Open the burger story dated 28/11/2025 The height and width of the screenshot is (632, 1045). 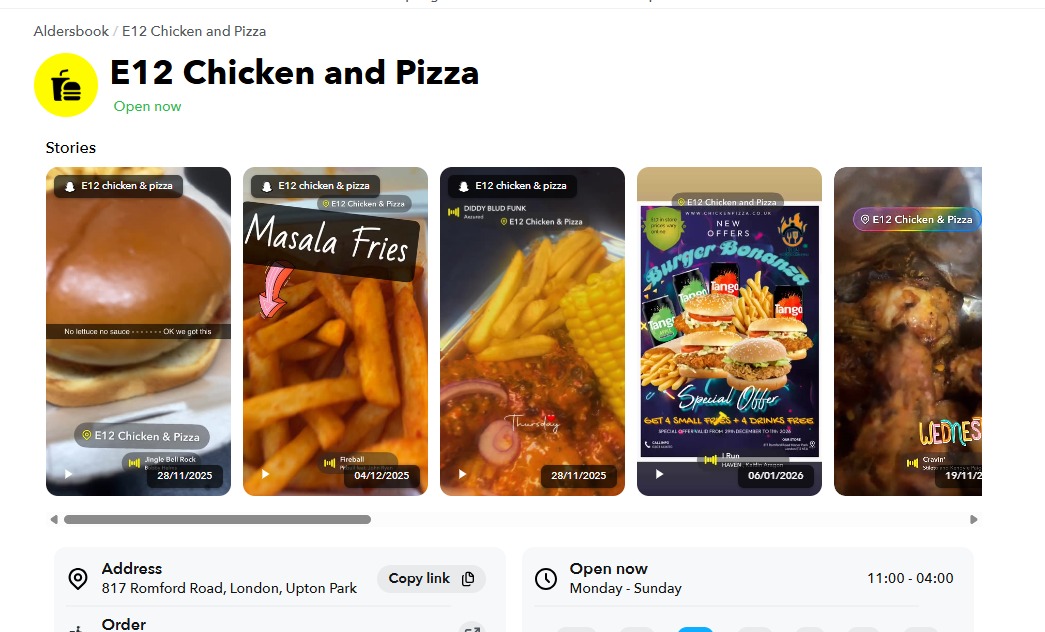click(x=138, y=330)
